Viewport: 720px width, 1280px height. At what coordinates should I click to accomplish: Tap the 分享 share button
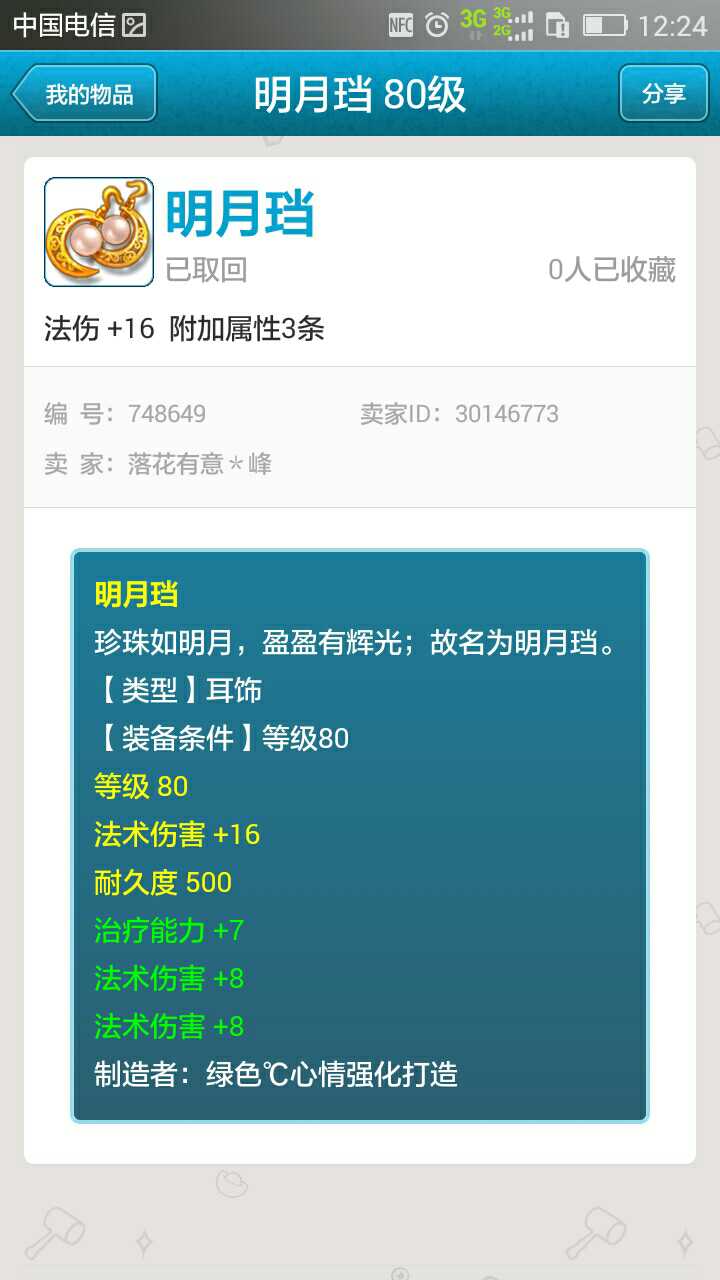point(663,94)
